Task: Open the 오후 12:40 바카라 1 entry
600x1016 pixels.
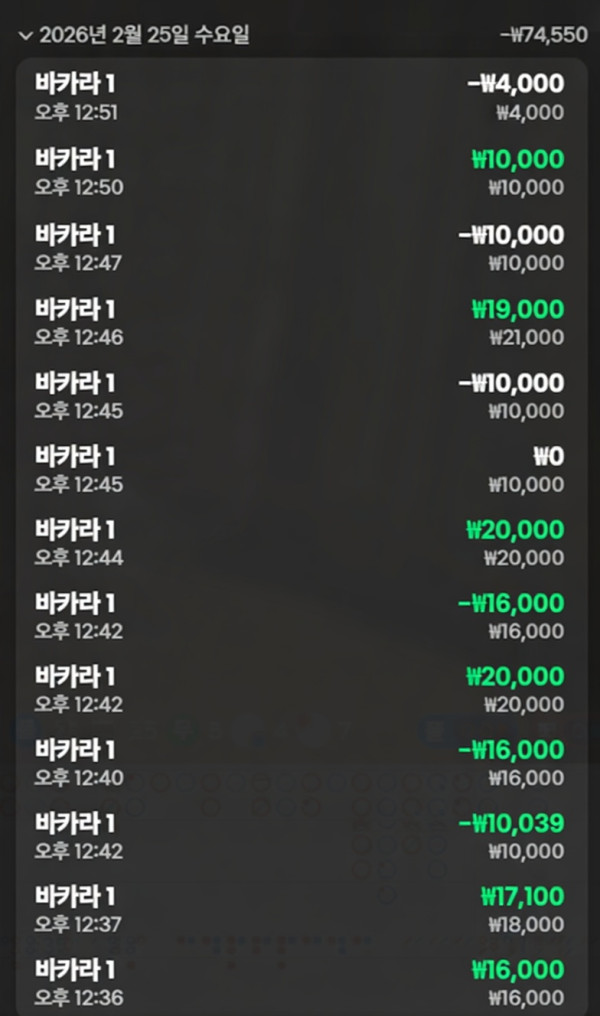Action: click(x=300, y=763)
